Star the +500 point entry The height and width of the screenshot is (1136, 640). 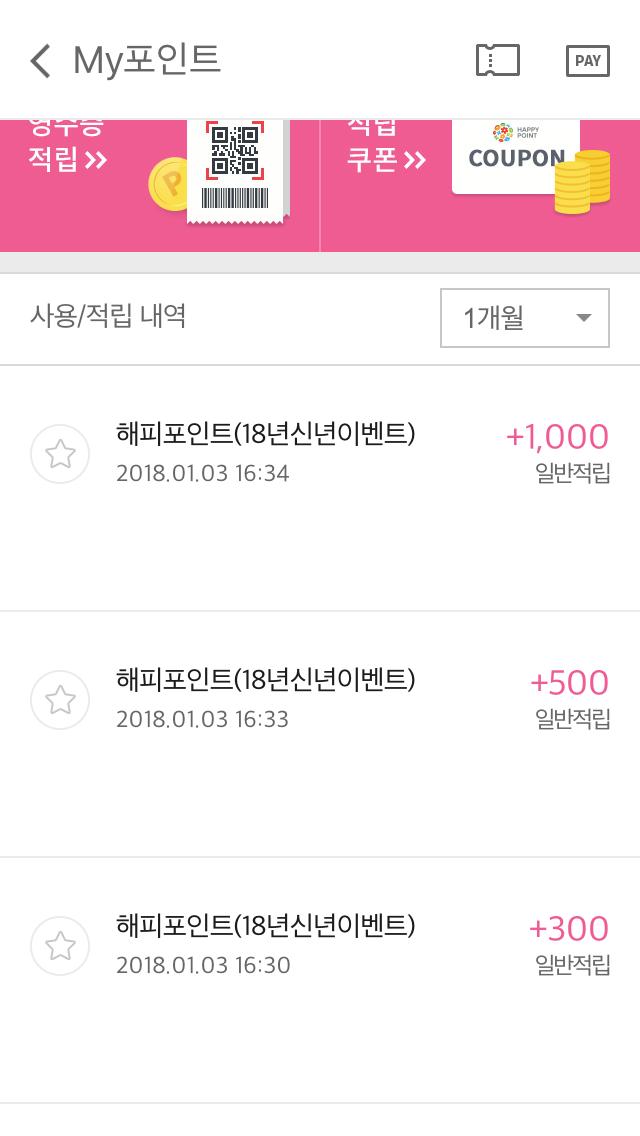60,700
